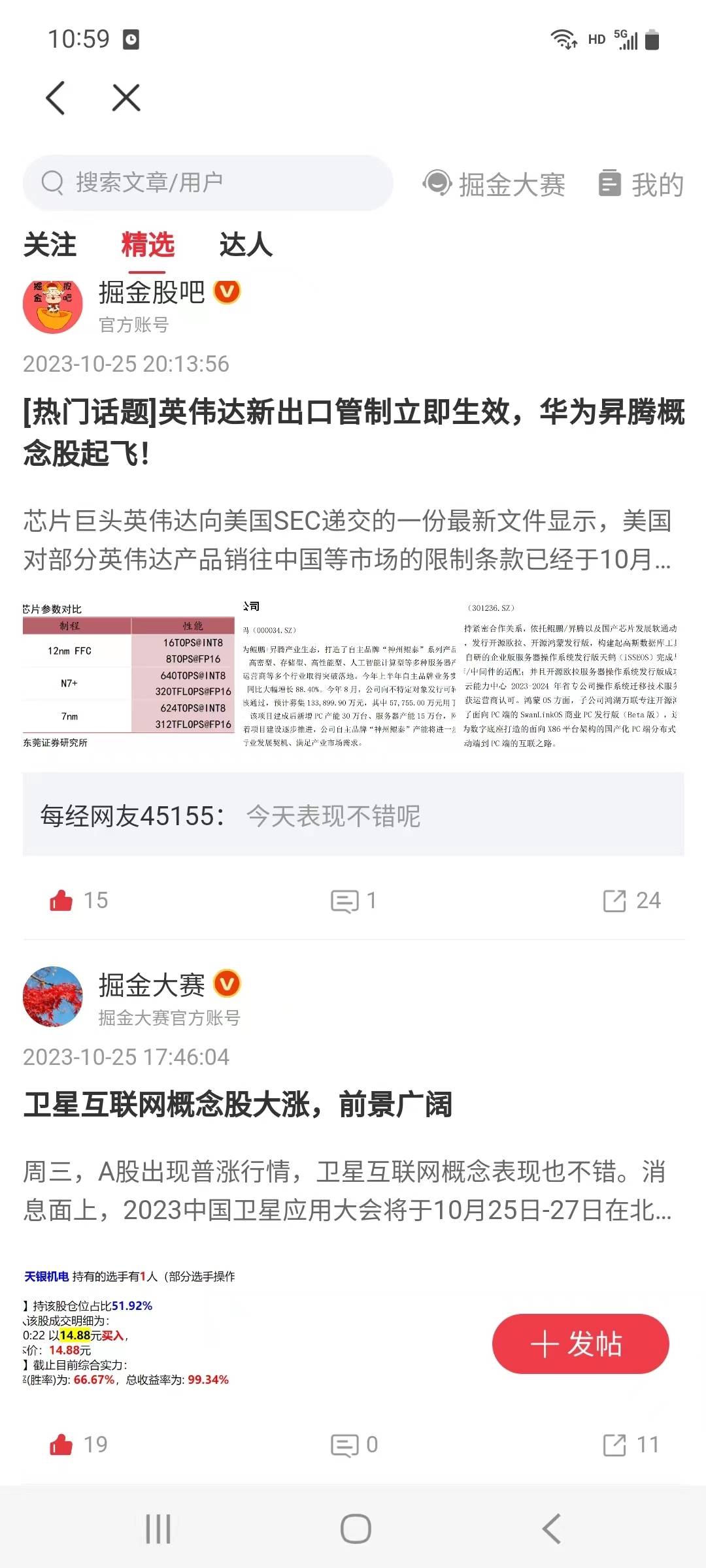Open the 卫星互联网概念股大涨 post
The height and width of the screenshot is (1568, 706).
(x=237, y=1105)
